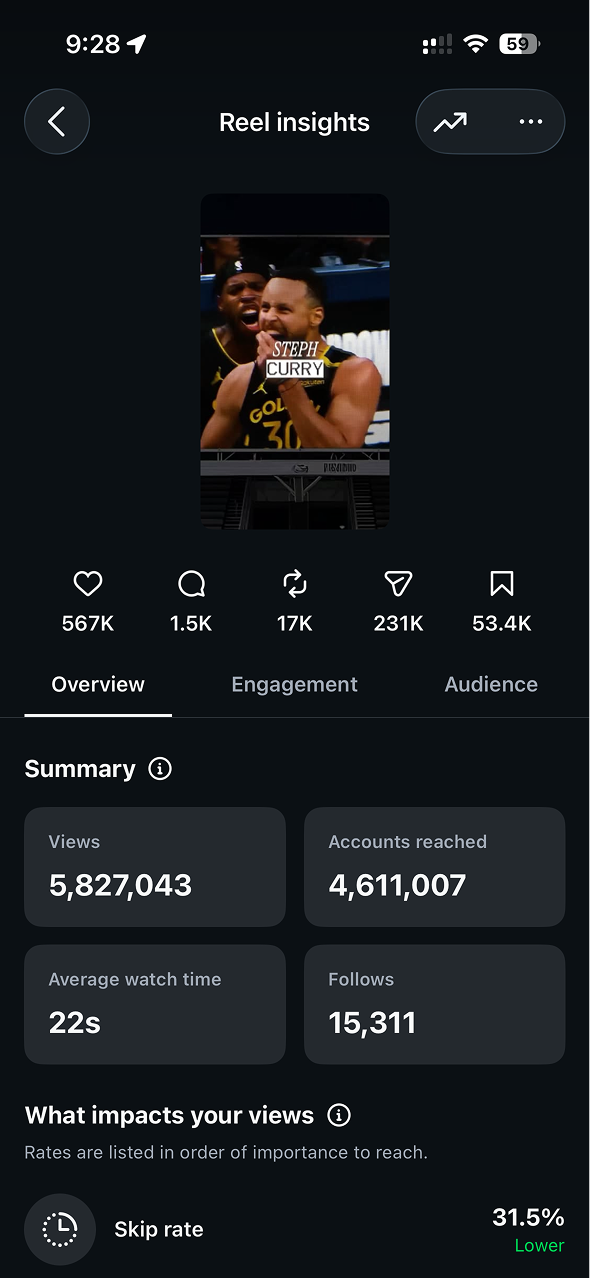This screenshot has height=1278, width=590.
Task: Switch to the Engagement tab
Action: (294, 684)
